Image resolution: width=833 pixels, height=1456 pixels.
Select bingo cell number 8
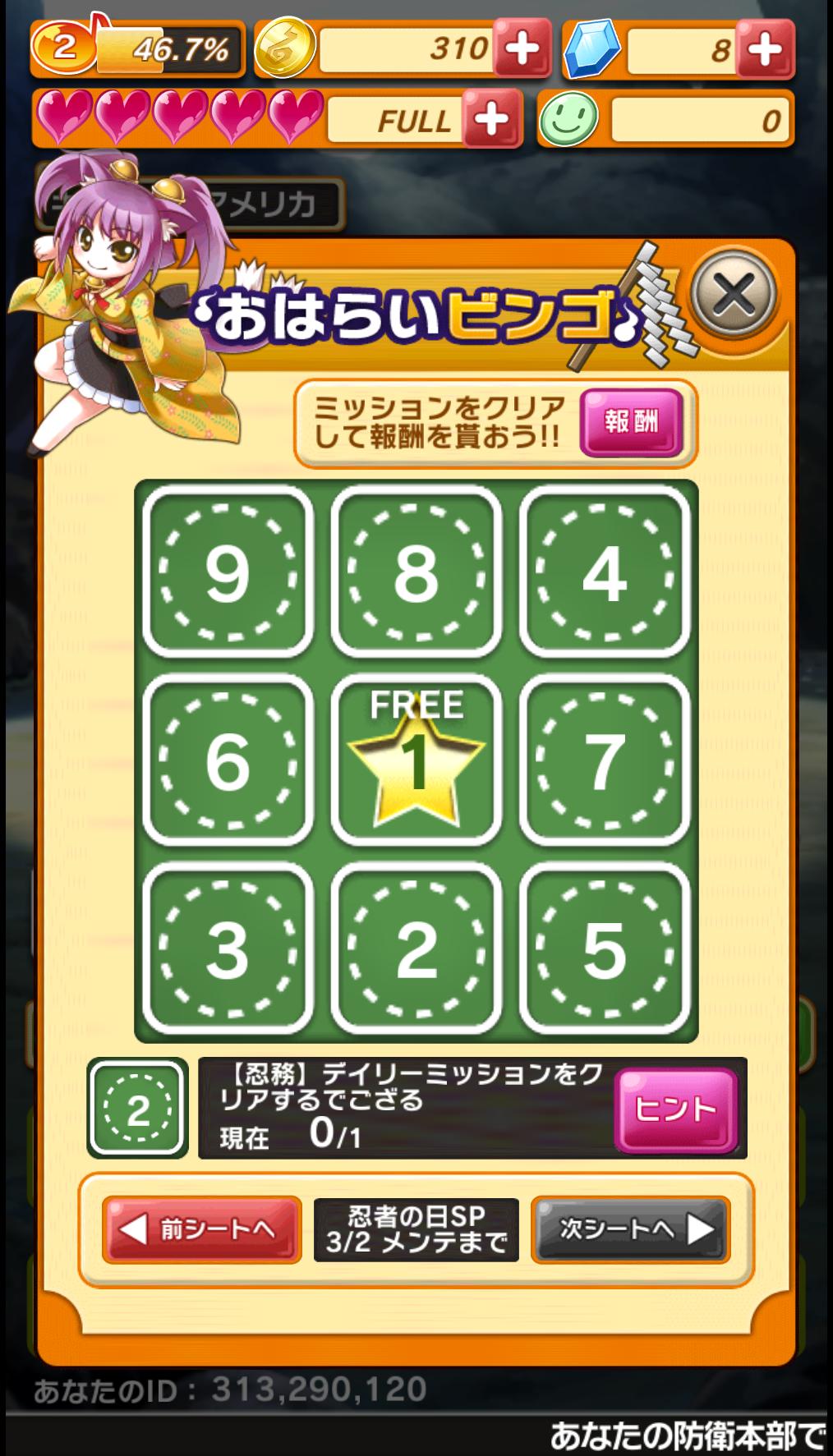pos(416,572)
